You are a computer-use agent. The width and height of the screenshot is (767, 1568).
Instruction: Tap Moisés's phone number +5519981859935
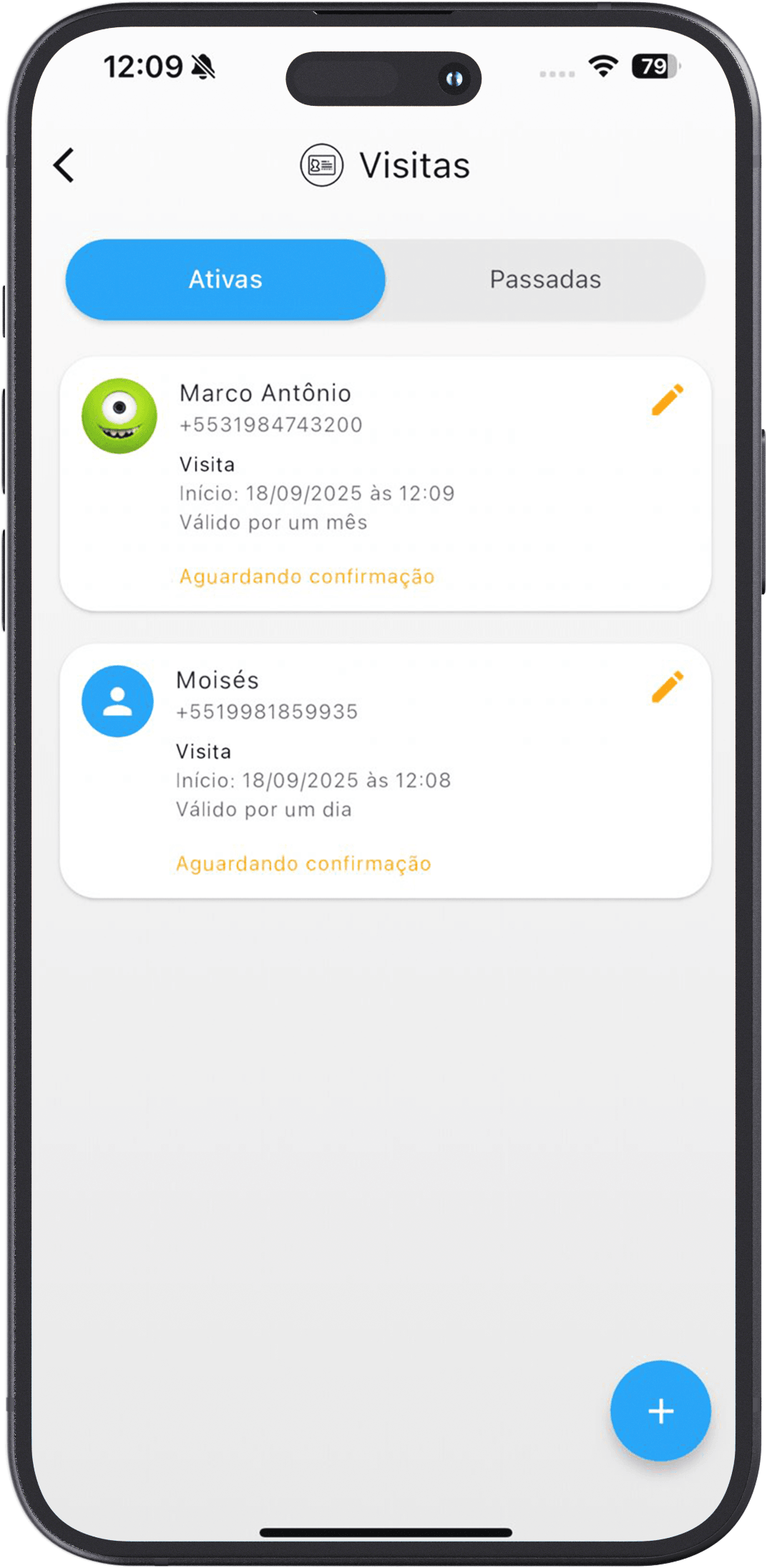point(265,711)
